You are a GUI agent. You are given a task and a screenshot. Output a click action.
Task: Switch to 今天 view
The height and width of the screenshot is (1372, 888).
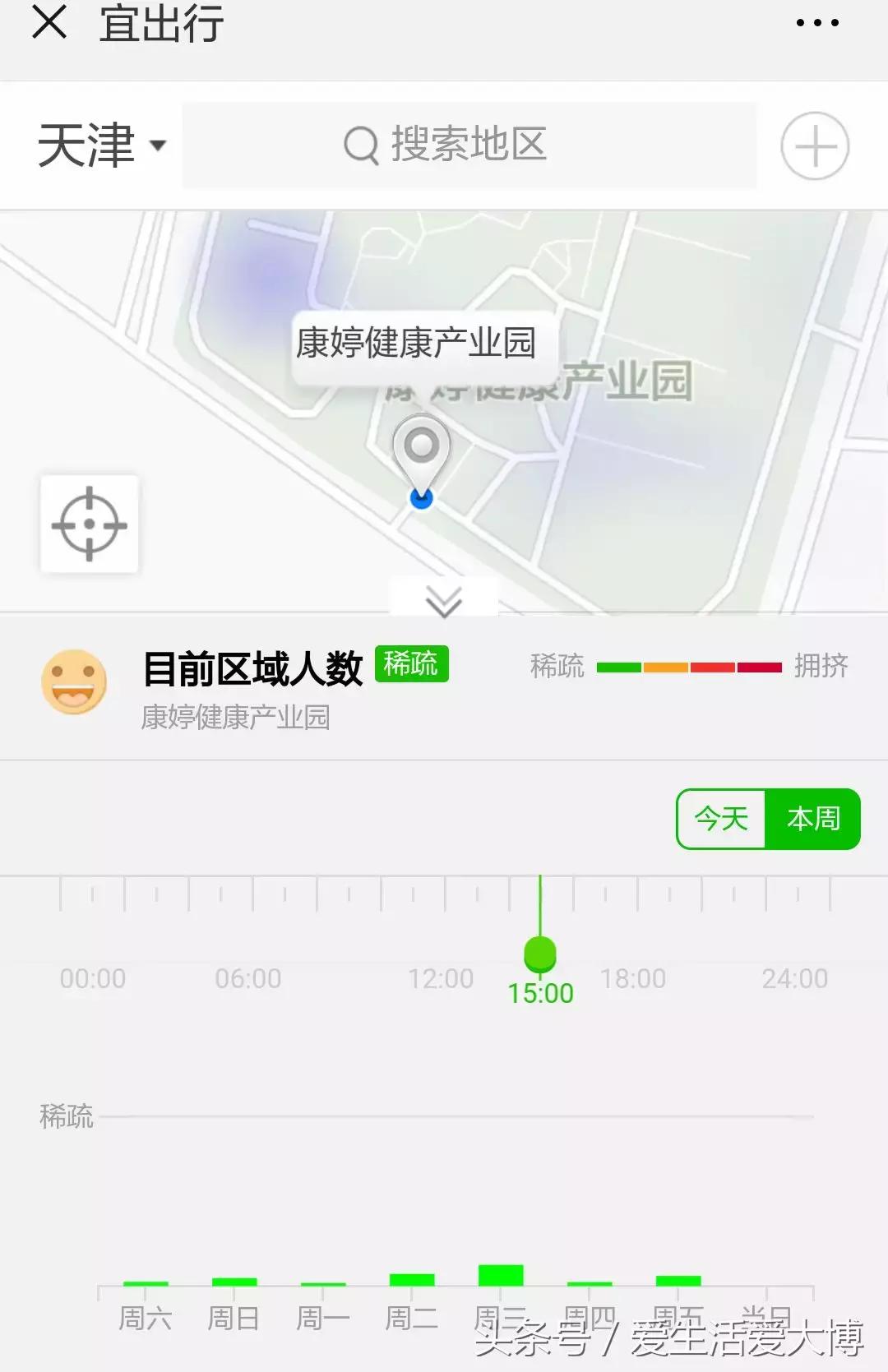click(x=719, y=818)
